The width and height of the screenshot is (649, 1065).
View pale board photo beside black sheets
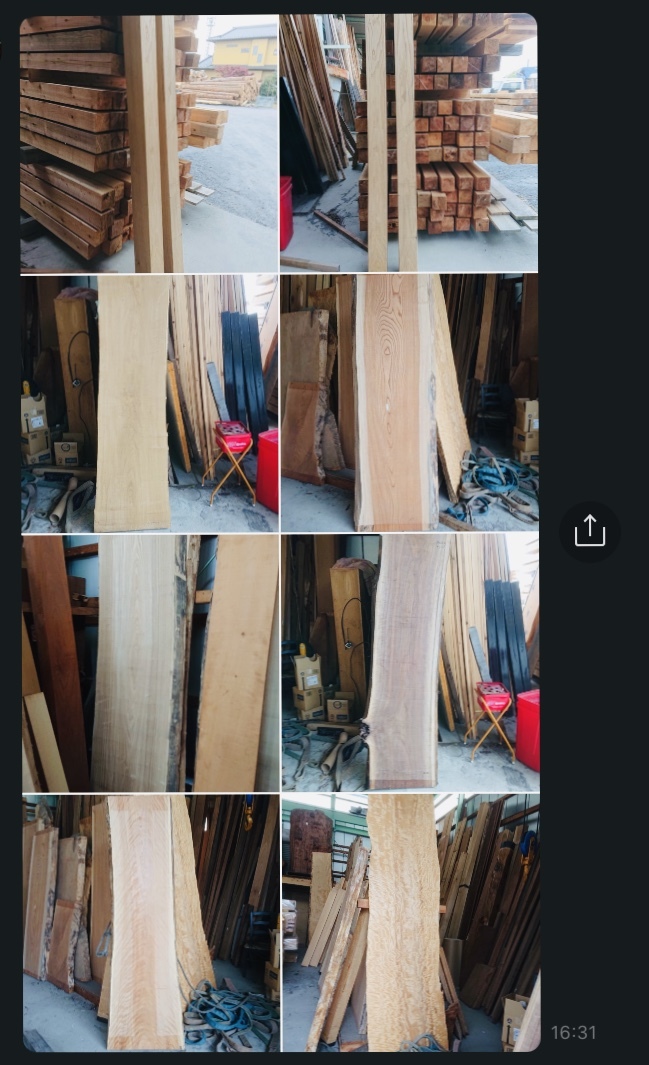pos(149,403)
